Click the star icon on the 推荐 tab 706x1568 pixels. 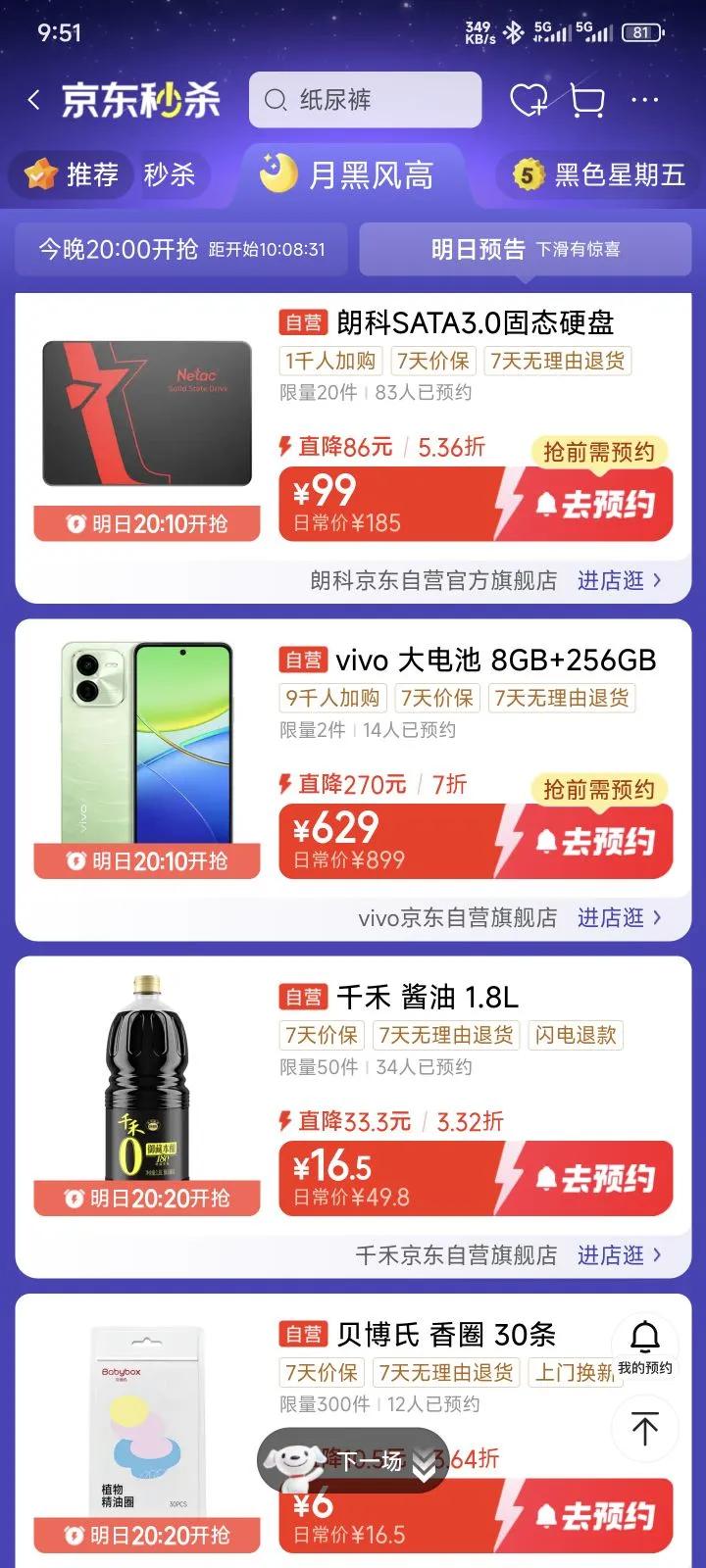pyautogui.click(x=40, y=174)
